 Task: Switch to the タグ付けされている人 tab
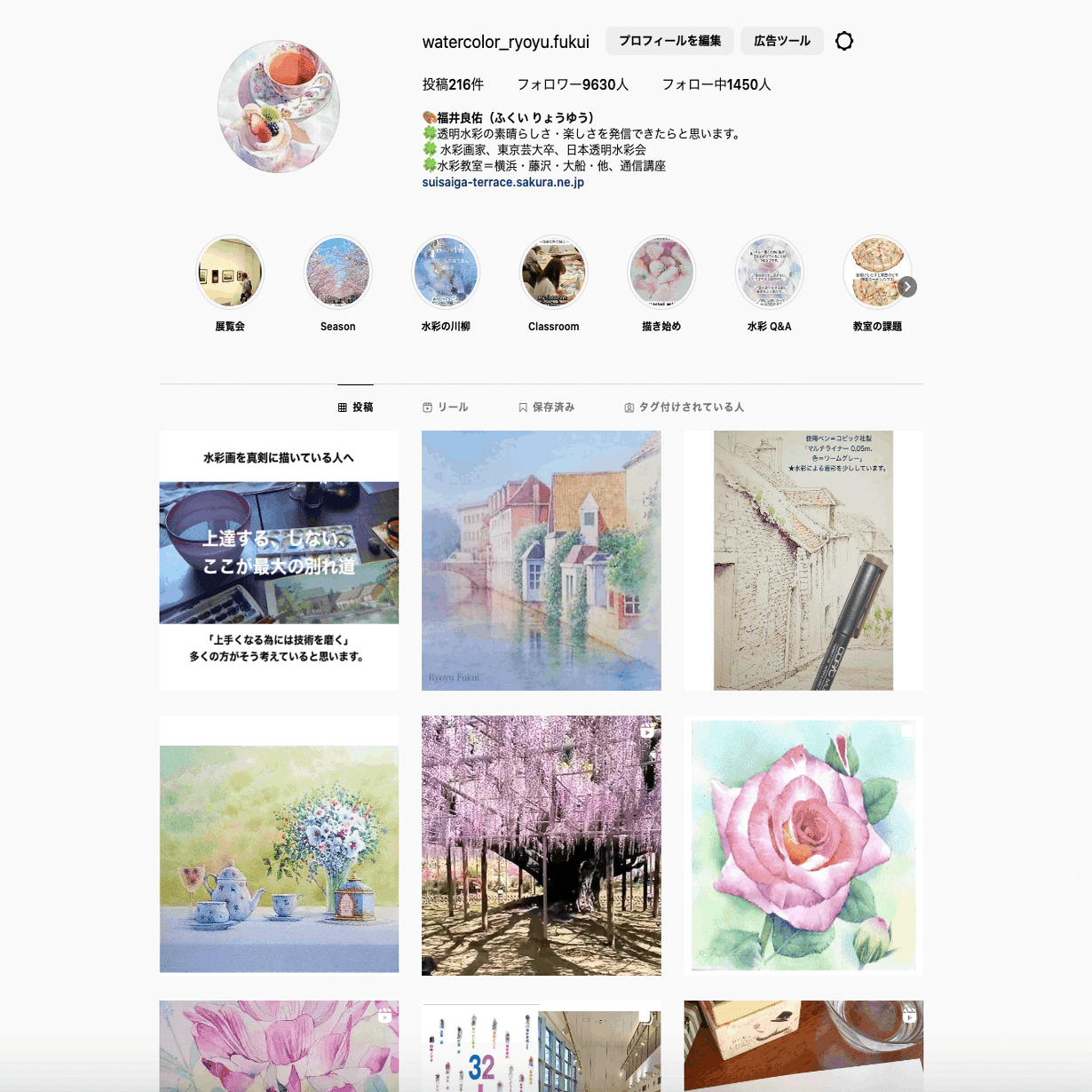click(x=684, y=408)
